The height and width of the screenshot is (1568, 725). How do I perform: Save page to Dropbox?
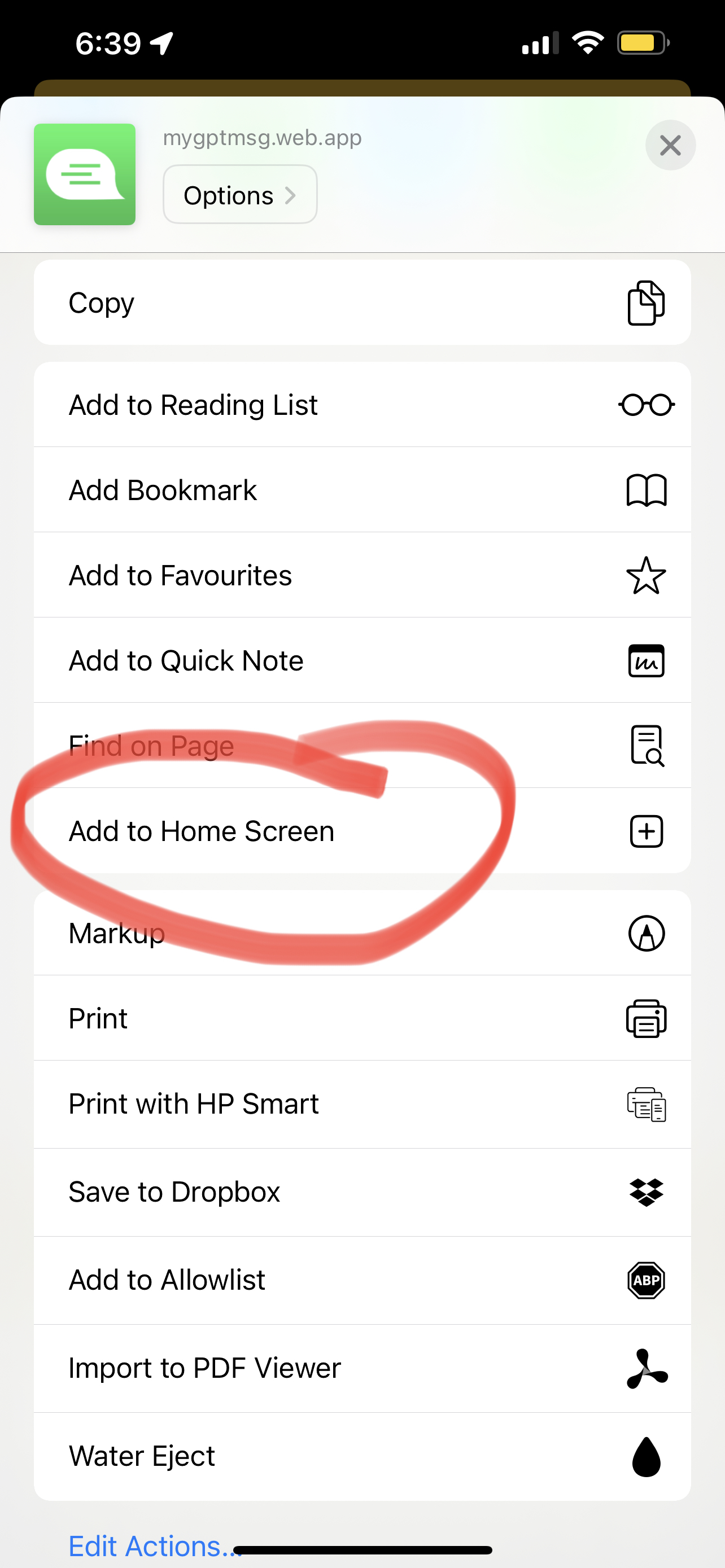click(362, 1192)
